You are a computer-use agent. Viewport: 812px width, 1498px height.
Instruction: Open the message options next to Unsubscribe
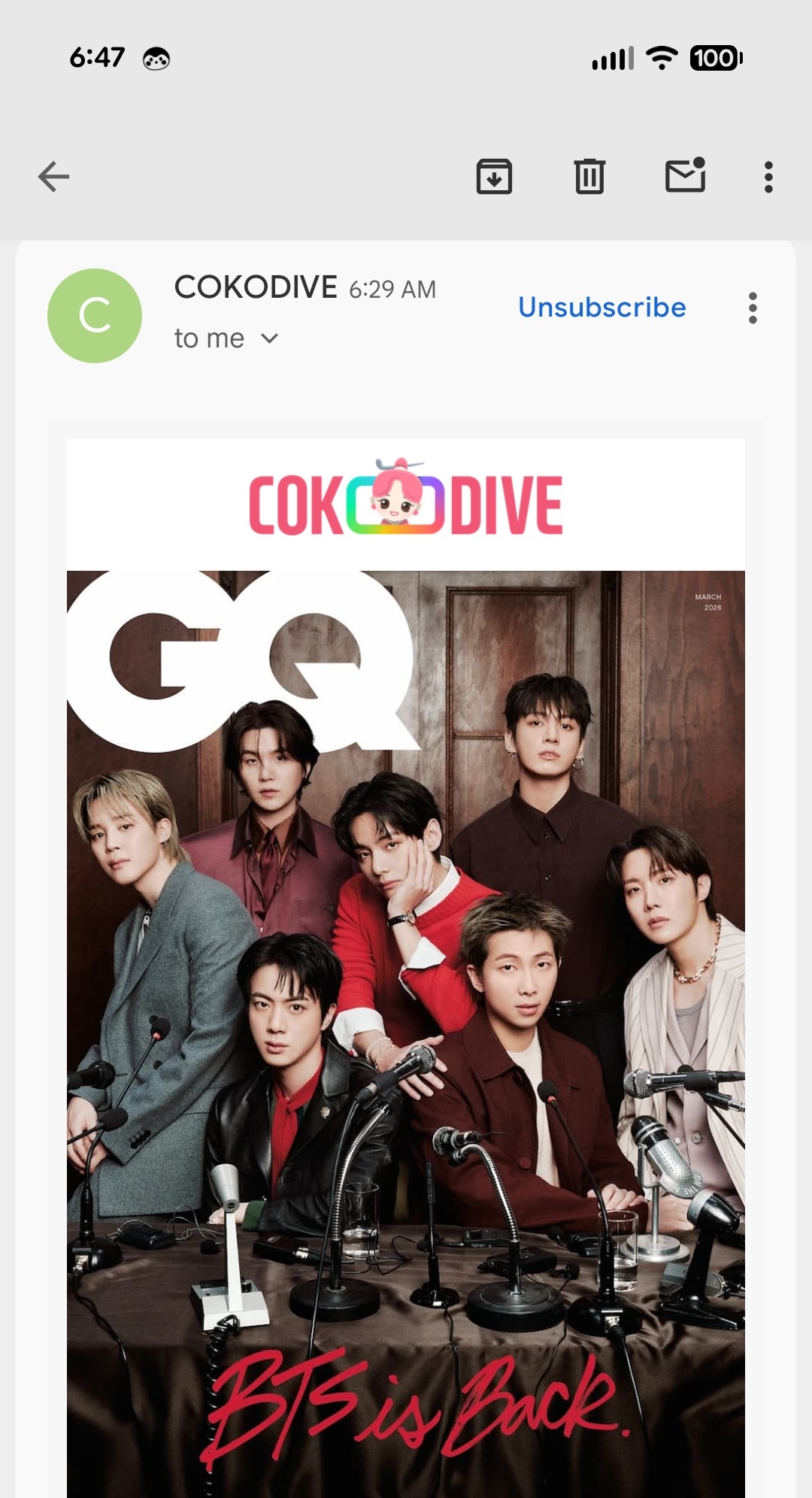point(753,308)
